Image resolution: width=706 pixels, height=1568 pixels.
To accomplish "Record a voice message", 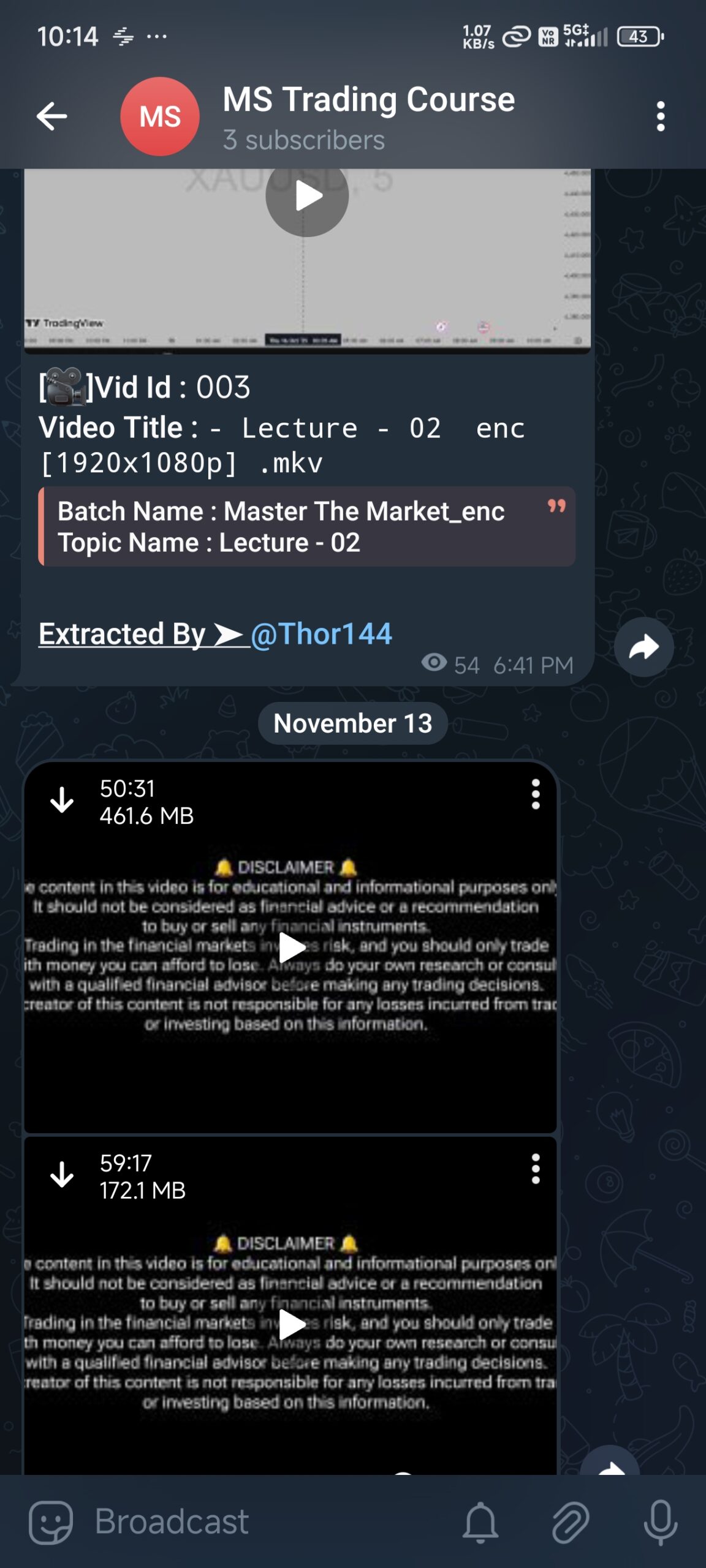I will coord(660,1522).
